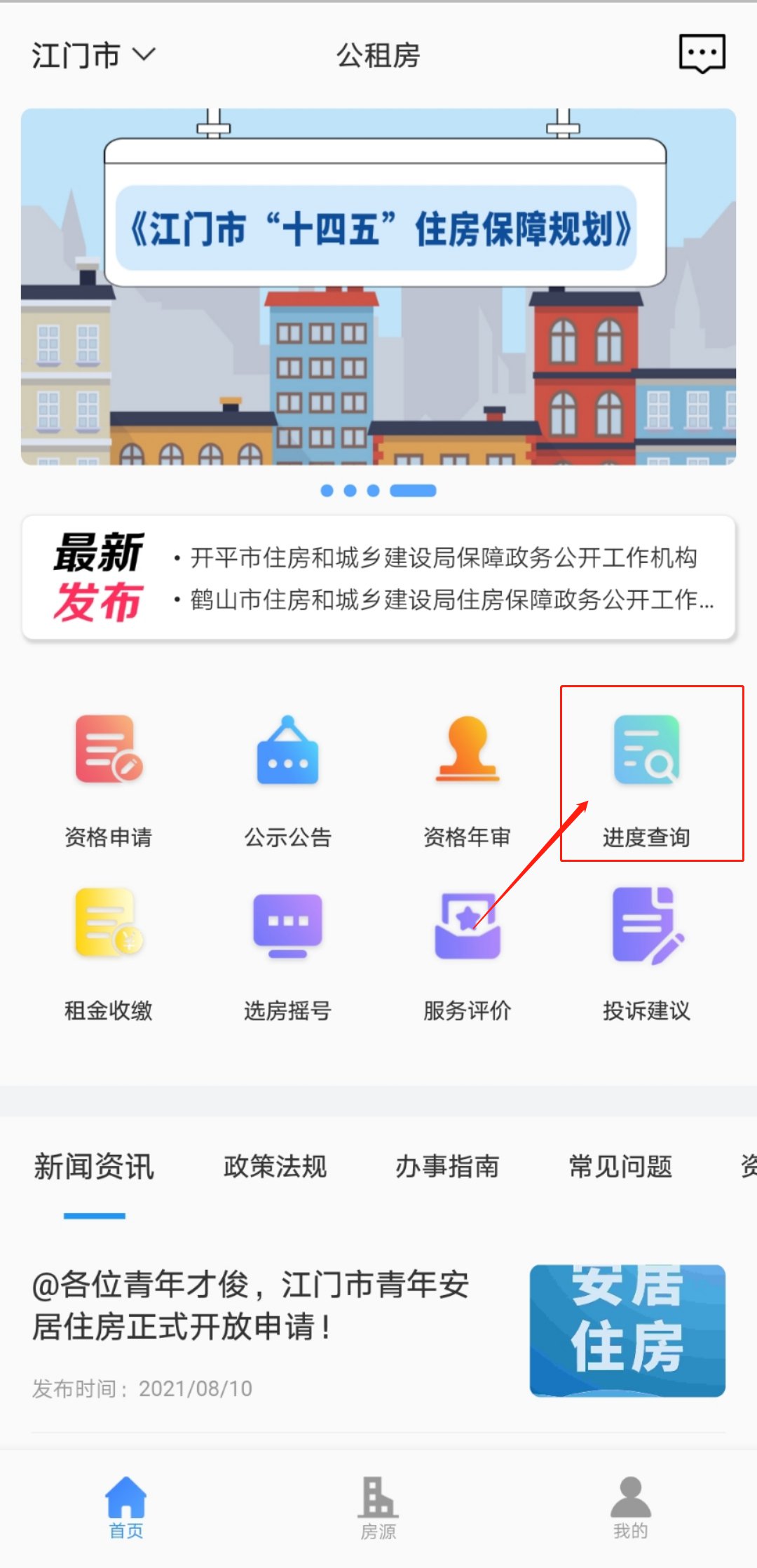Open 资格申请

pyautogui.click(x=109, y=780)
